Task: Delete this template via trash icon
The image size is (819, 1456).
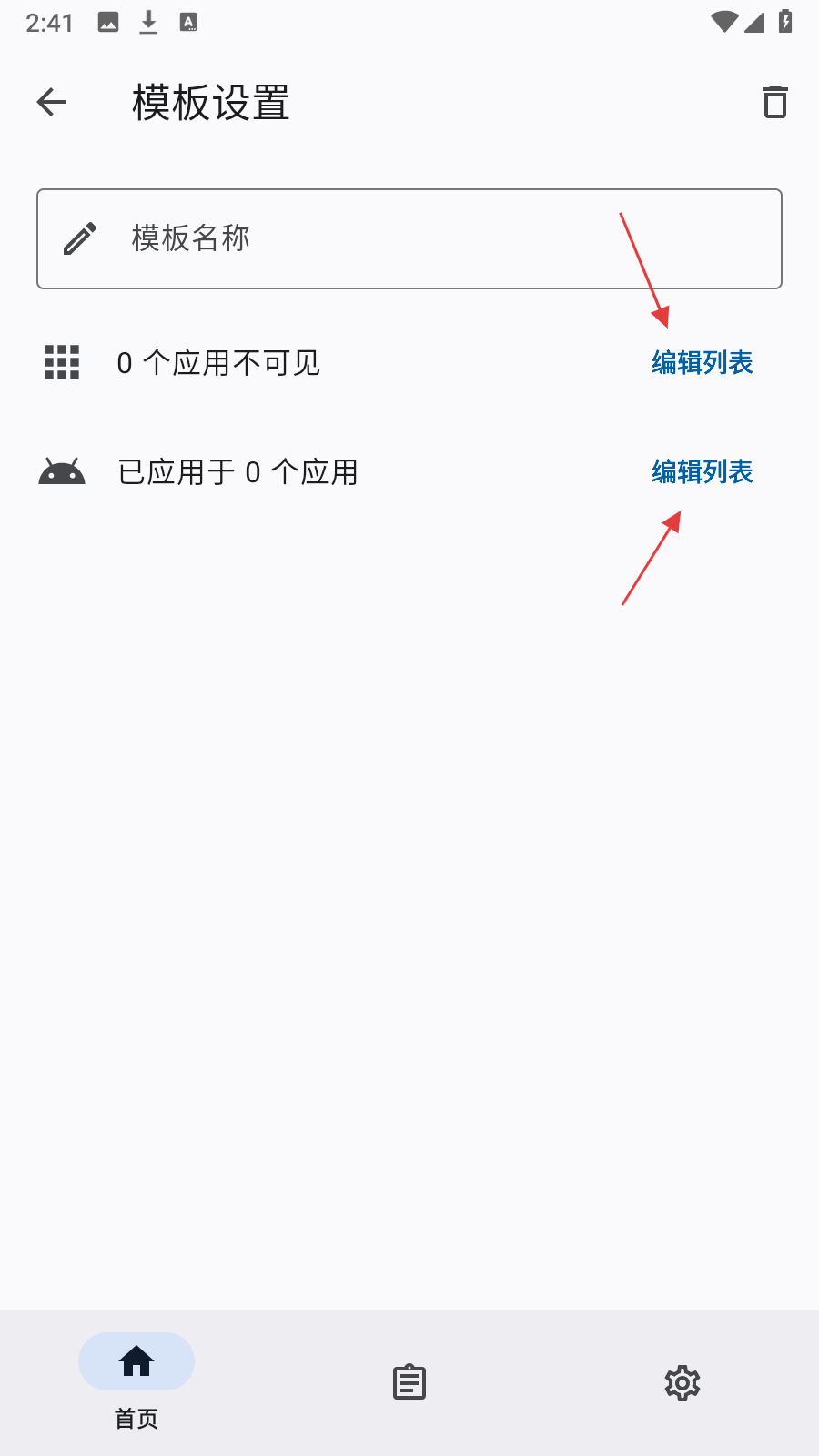Action: pos(774,102)
